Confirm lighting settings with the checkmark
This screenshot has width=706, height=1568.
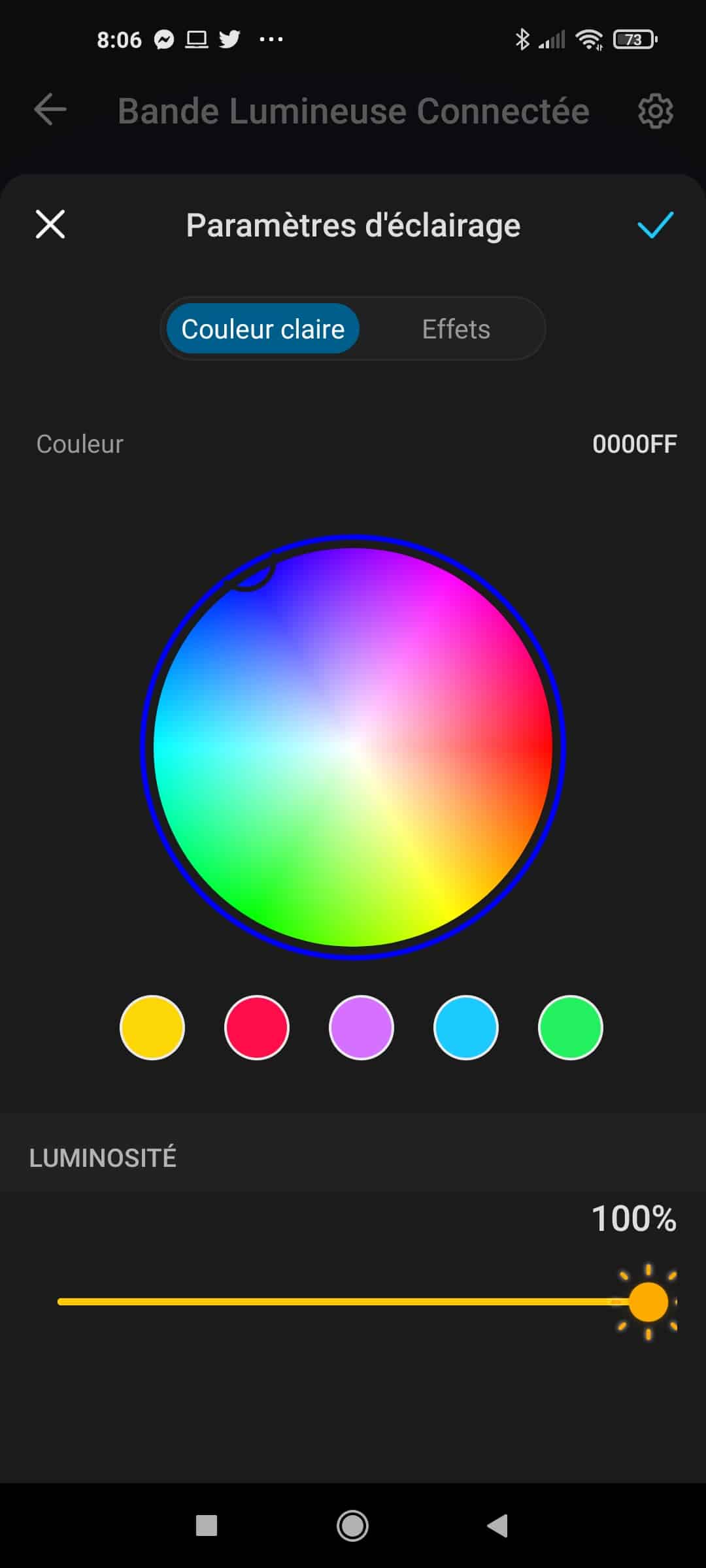click(655, 225)
